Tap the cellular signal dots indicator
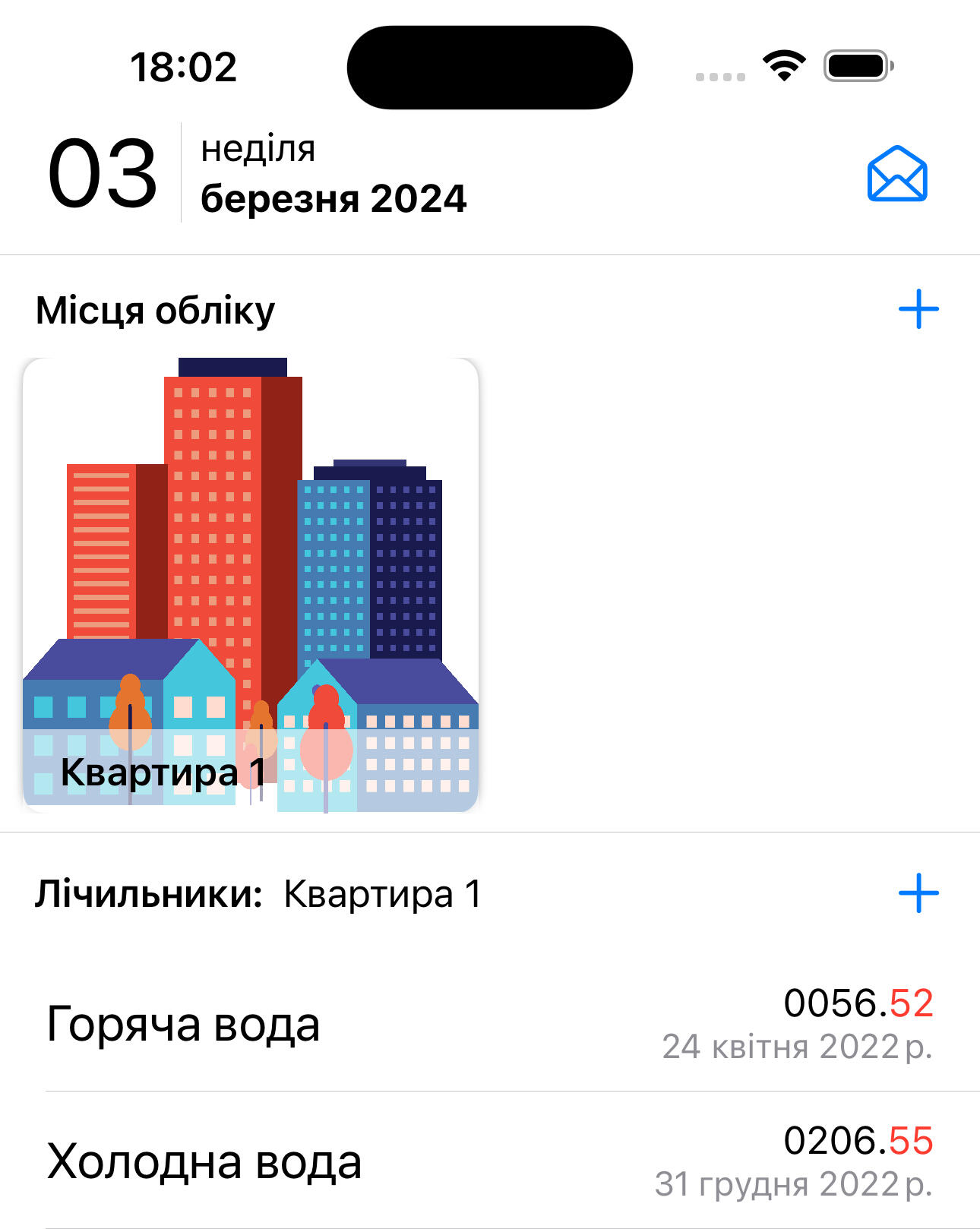 719,75
